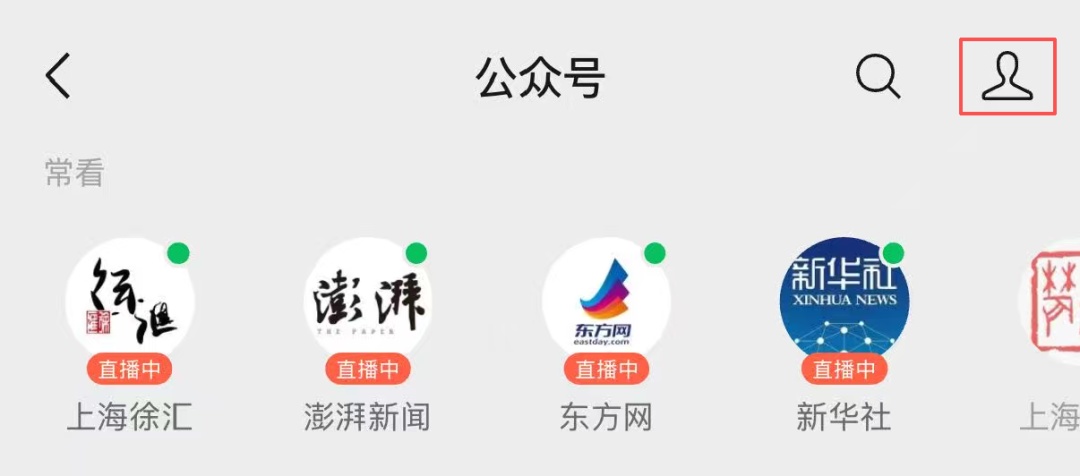Go back from the 公众号 page
The height and width of the screenshot is (476, 1080).
click(x=58, y=76)
